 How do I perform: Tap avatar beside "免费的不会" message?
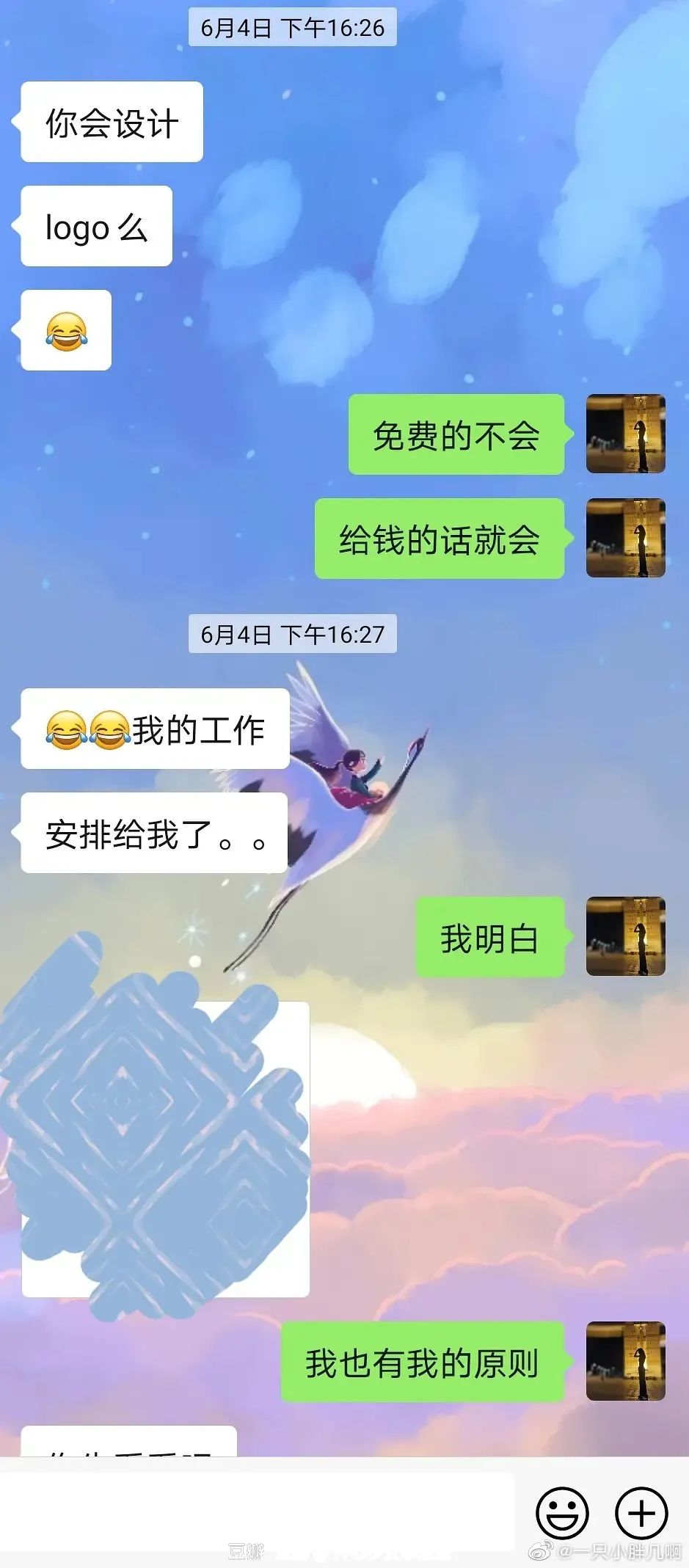[x=625, y=434]
